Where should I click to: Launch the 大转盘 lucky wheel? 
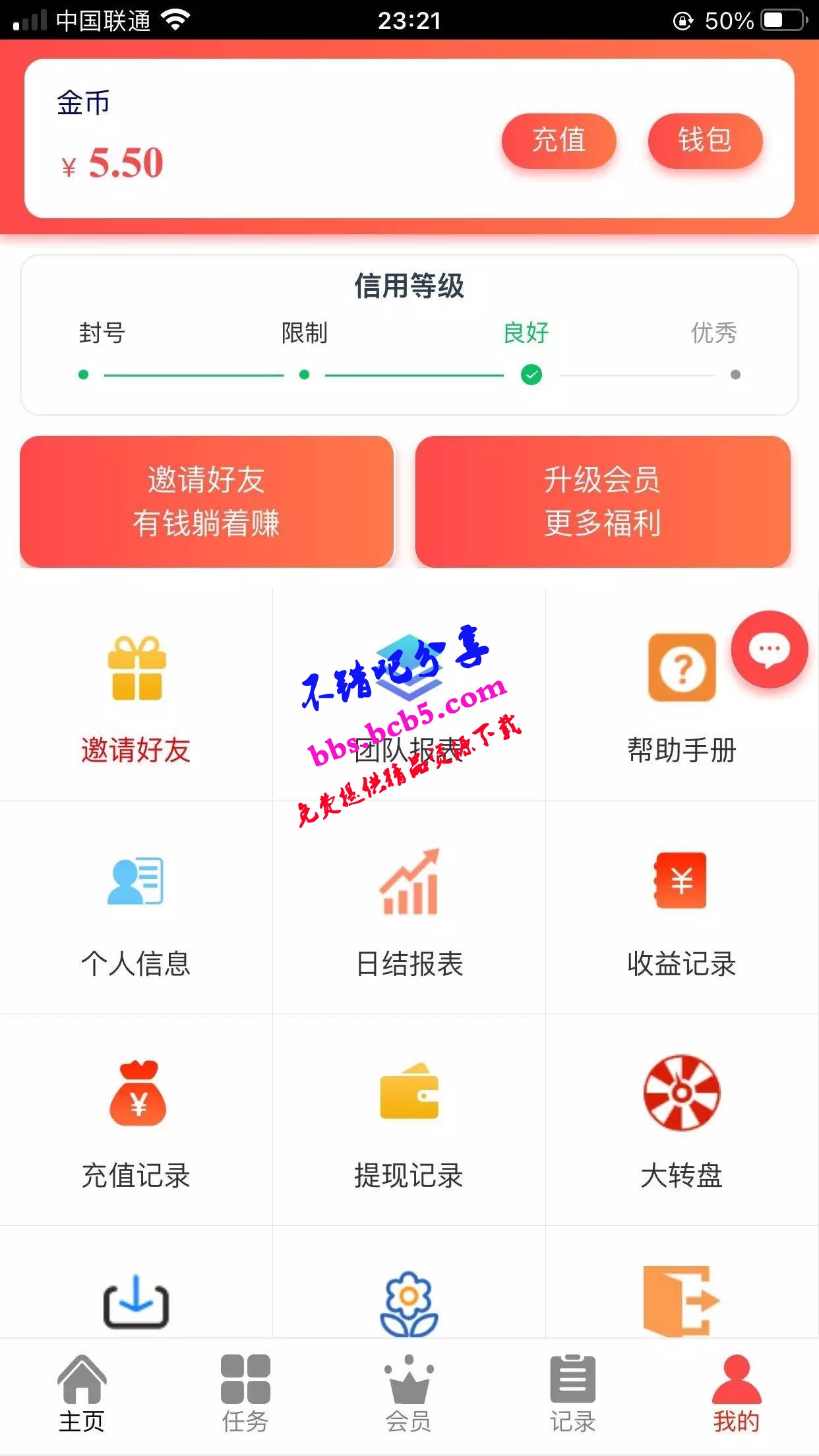click(x=681, y=1121)
